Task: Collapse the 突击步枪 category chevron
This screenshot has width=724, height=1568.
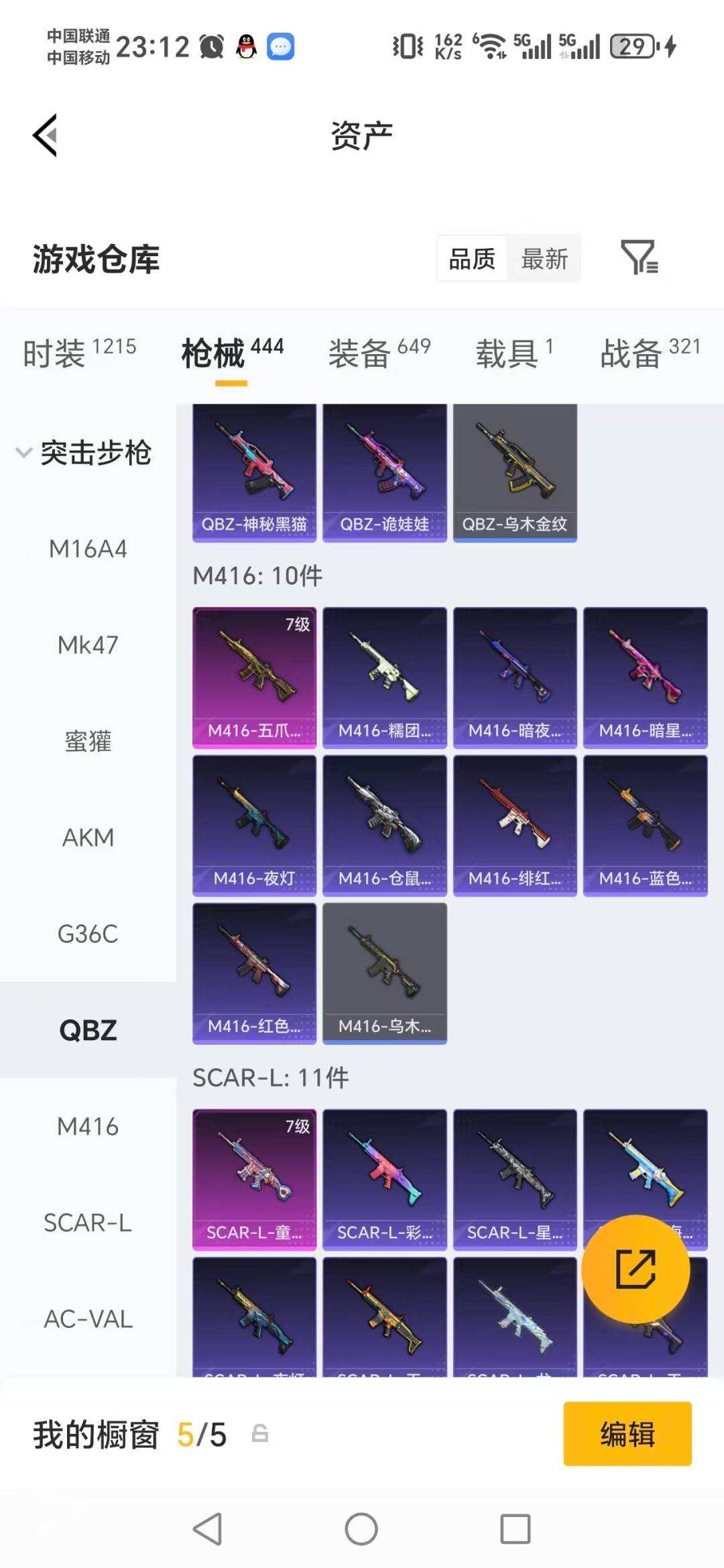Action: [24, 451]
